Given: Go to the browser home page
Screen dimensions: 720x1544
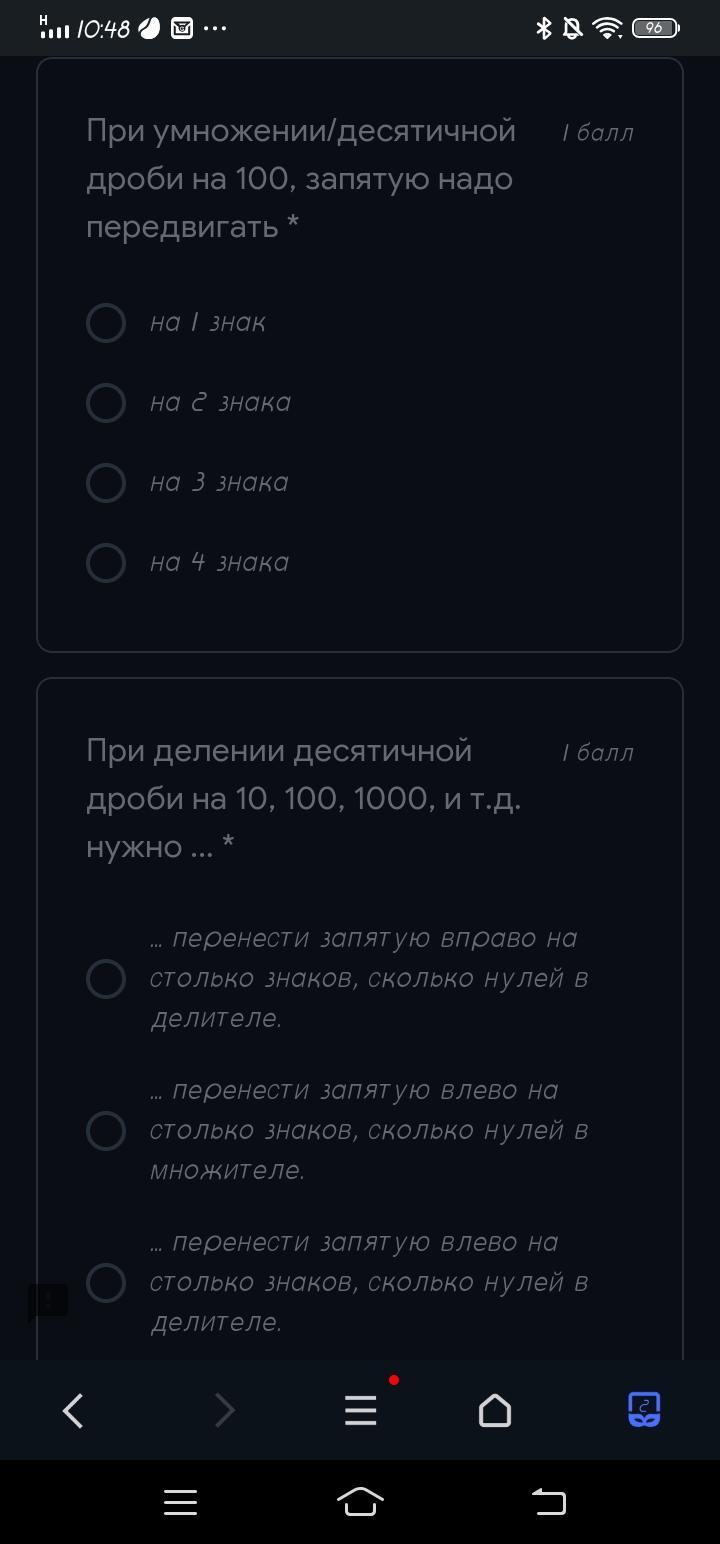Looking at the screenshot, I should pyautogui.click(x=495, y=1411).
